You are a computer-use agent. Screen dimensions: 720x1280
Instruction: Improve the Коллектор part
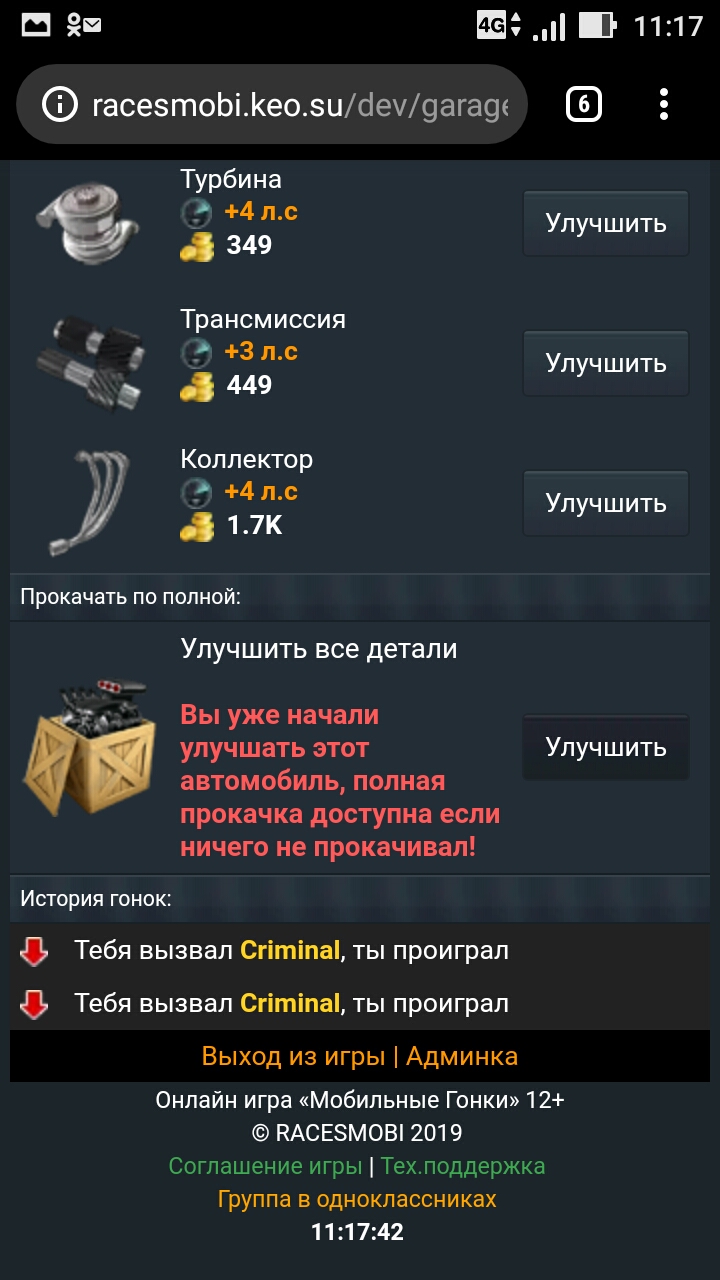click(x=605, y=503)
